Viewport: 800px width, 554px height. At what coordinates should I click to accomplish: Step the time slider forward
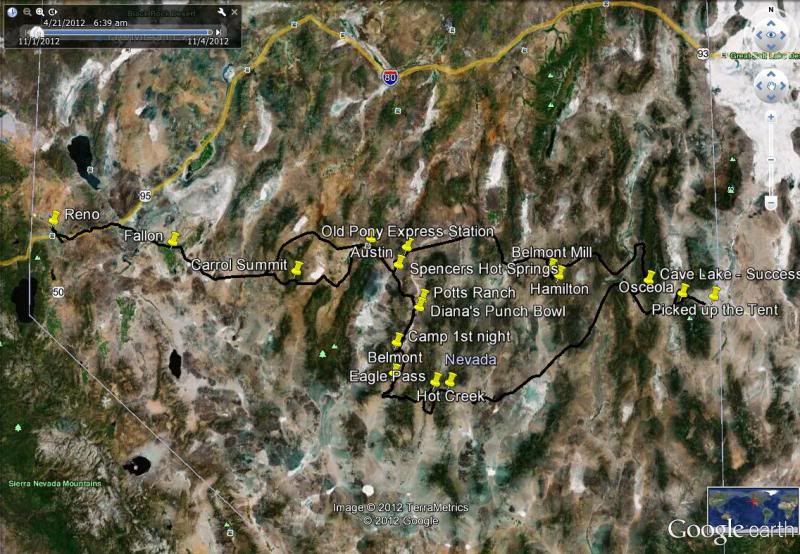(218, 32)
